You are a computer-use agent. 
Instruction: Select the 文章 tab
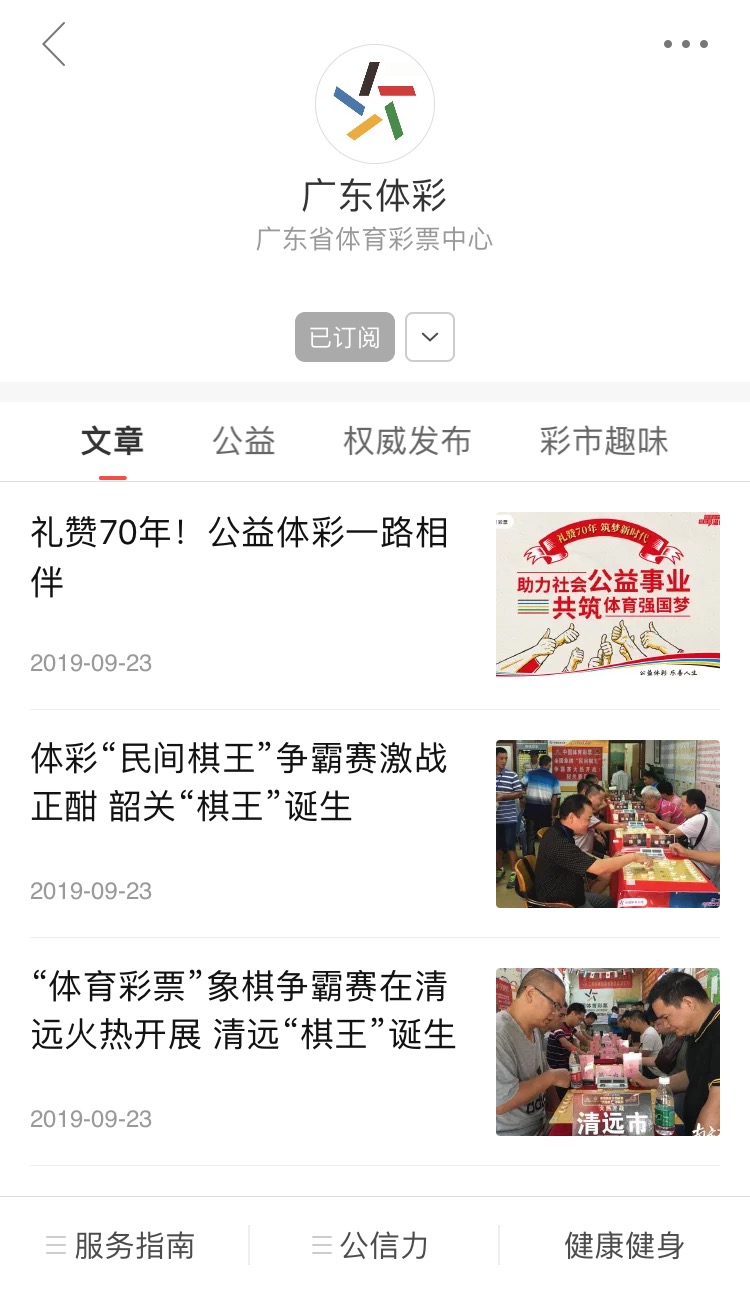112,441
